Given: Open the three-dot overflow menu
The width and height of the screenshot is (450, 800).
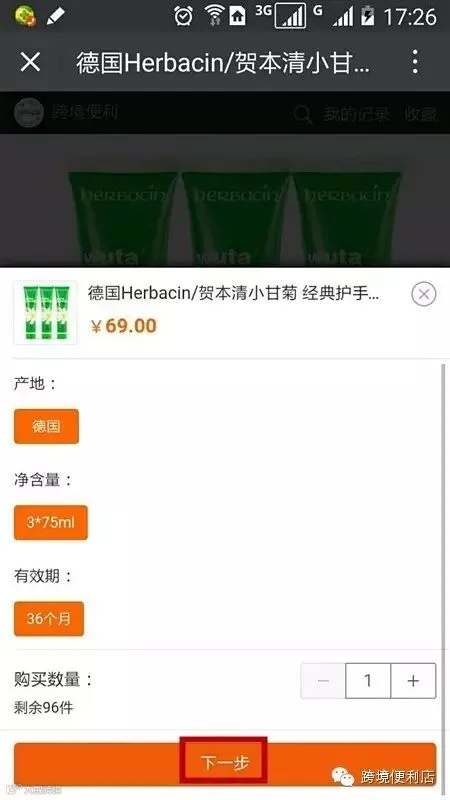Looking at the screenshot, I should click(415, 62).
